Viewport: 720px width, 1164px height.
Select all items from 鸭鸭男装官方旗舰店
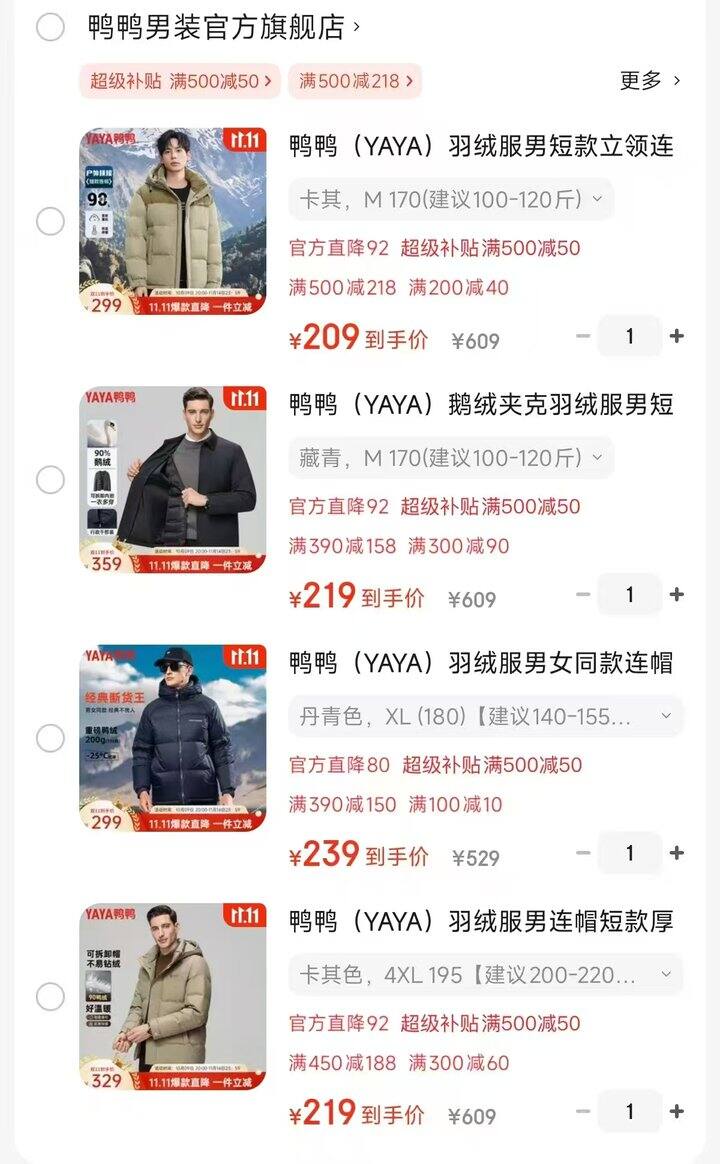pyautogui.click(x=50, y=27)
